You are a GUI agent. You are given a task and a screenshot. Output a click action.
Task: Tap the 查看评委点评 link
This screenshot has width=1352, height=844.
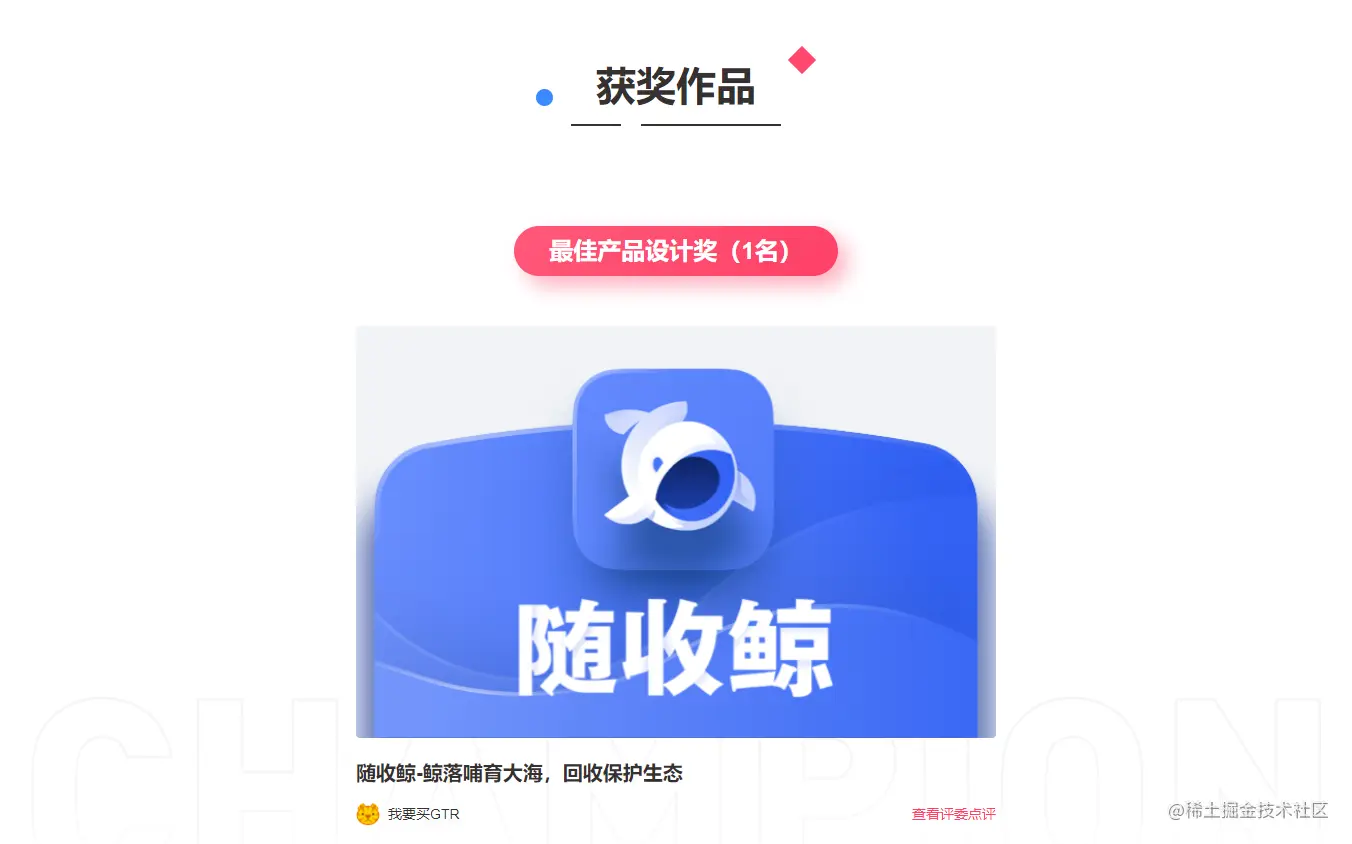coord(953,814)
